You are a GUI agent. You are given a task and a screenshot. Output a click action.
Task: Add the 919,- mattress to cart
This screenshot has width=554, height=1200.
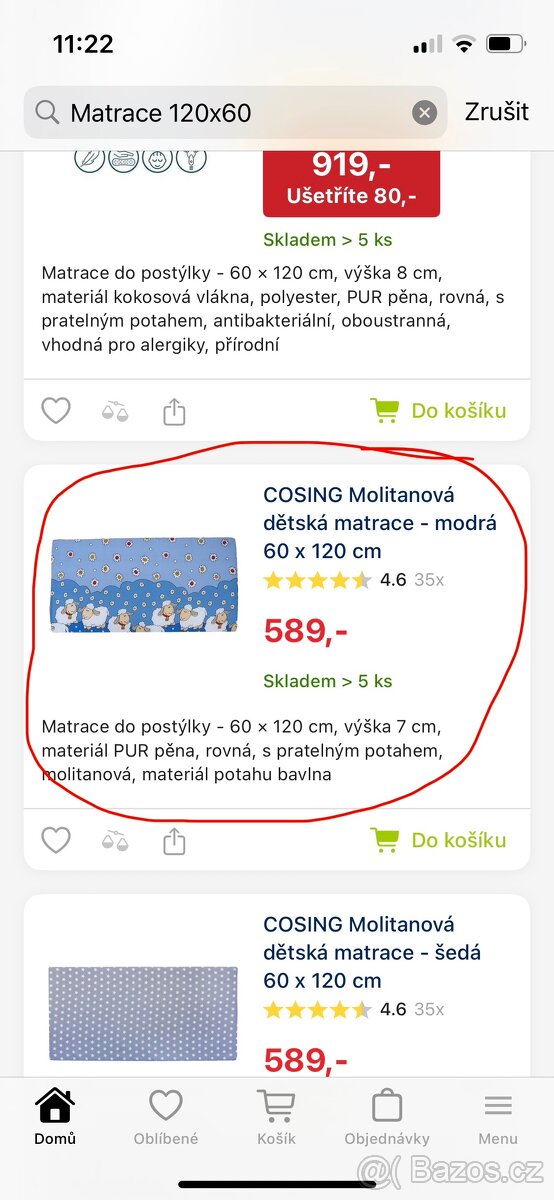439,411
